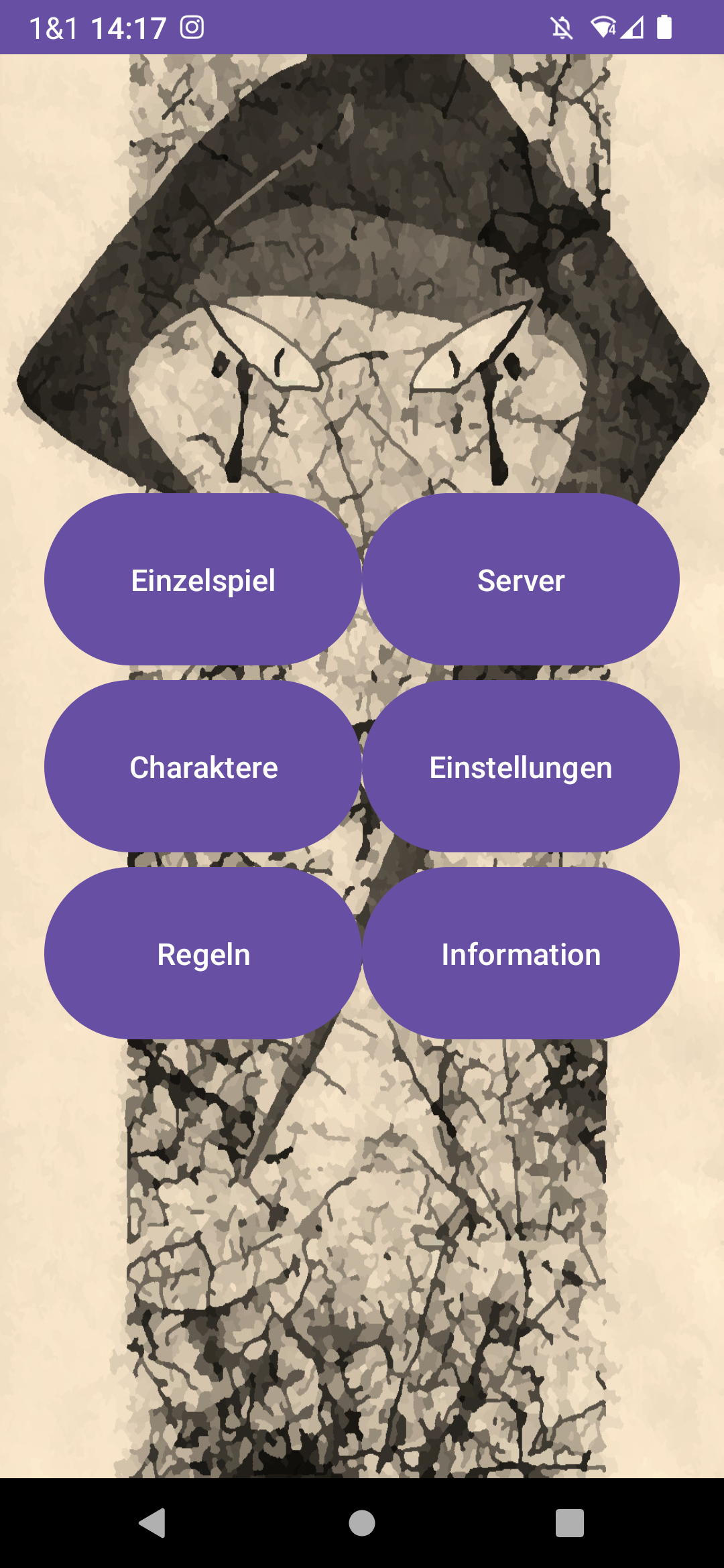The height and width of the screenshot is (1568, 724).
Task: Show the Regeln page
Action: point(203,954)
